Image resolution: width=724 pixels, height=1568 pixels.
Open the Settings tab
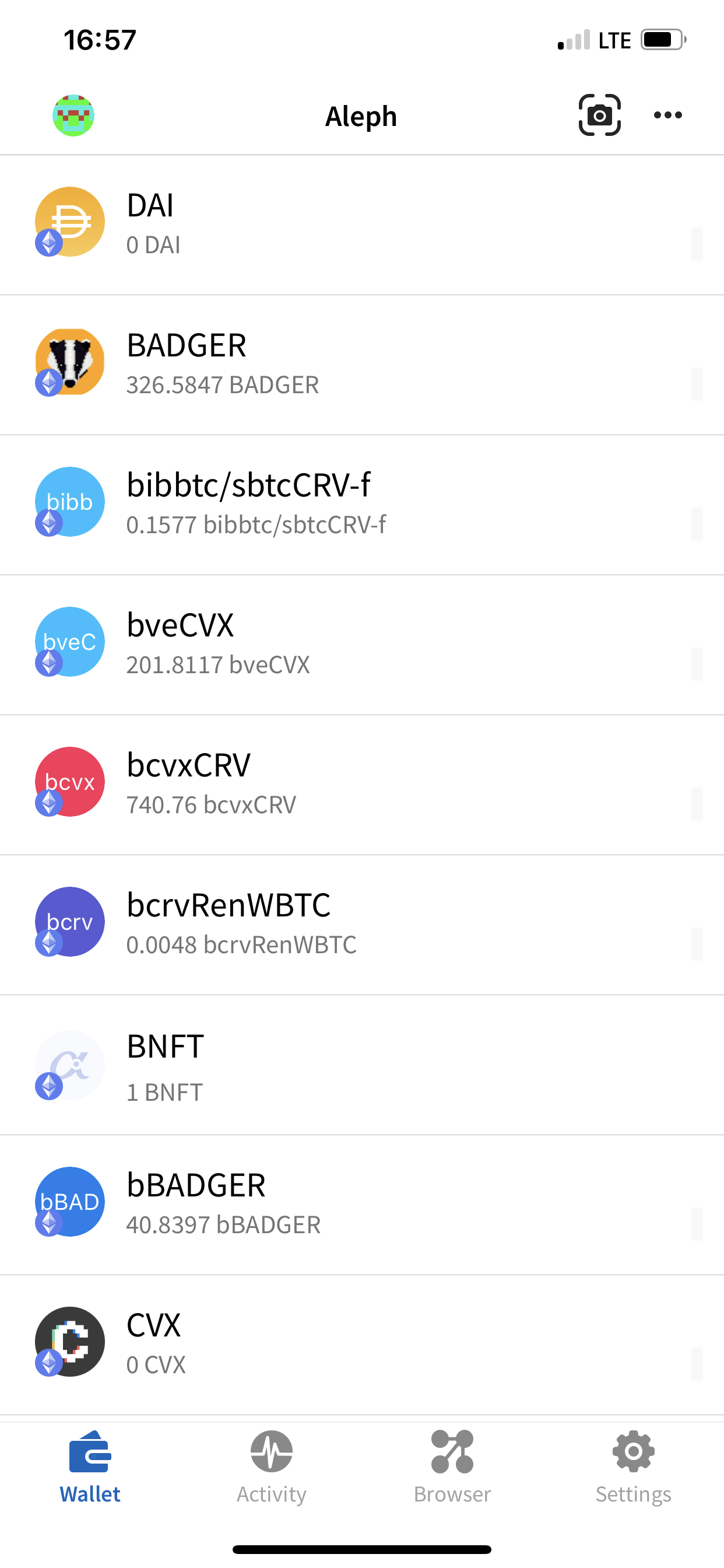pyautogui.click(x=632, y=1467)
